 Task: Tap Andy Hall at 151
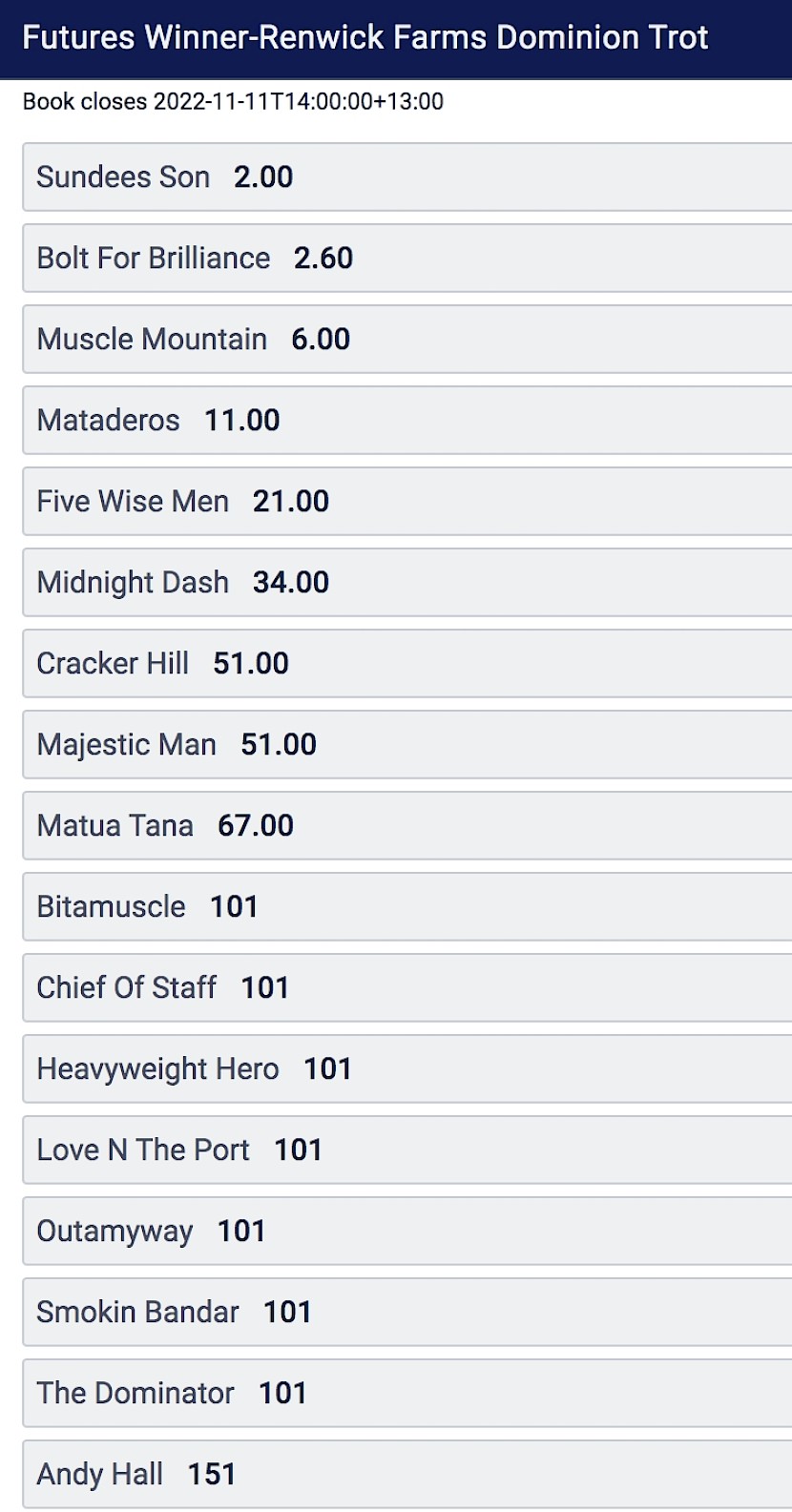(407, 1474)
